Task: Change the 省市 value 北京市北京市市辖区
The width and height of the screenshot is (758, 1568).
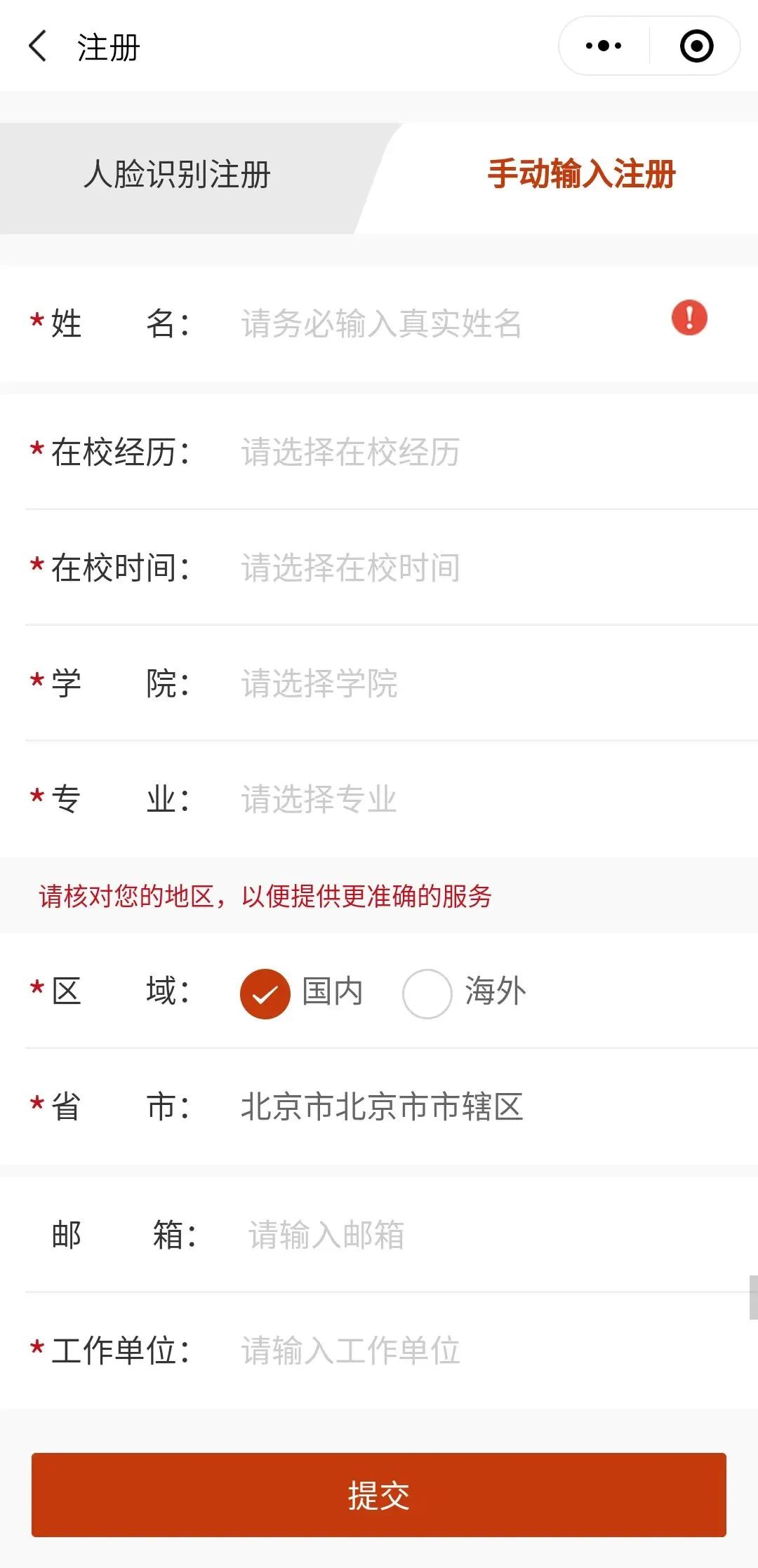Action: [x=383, y=1107]
